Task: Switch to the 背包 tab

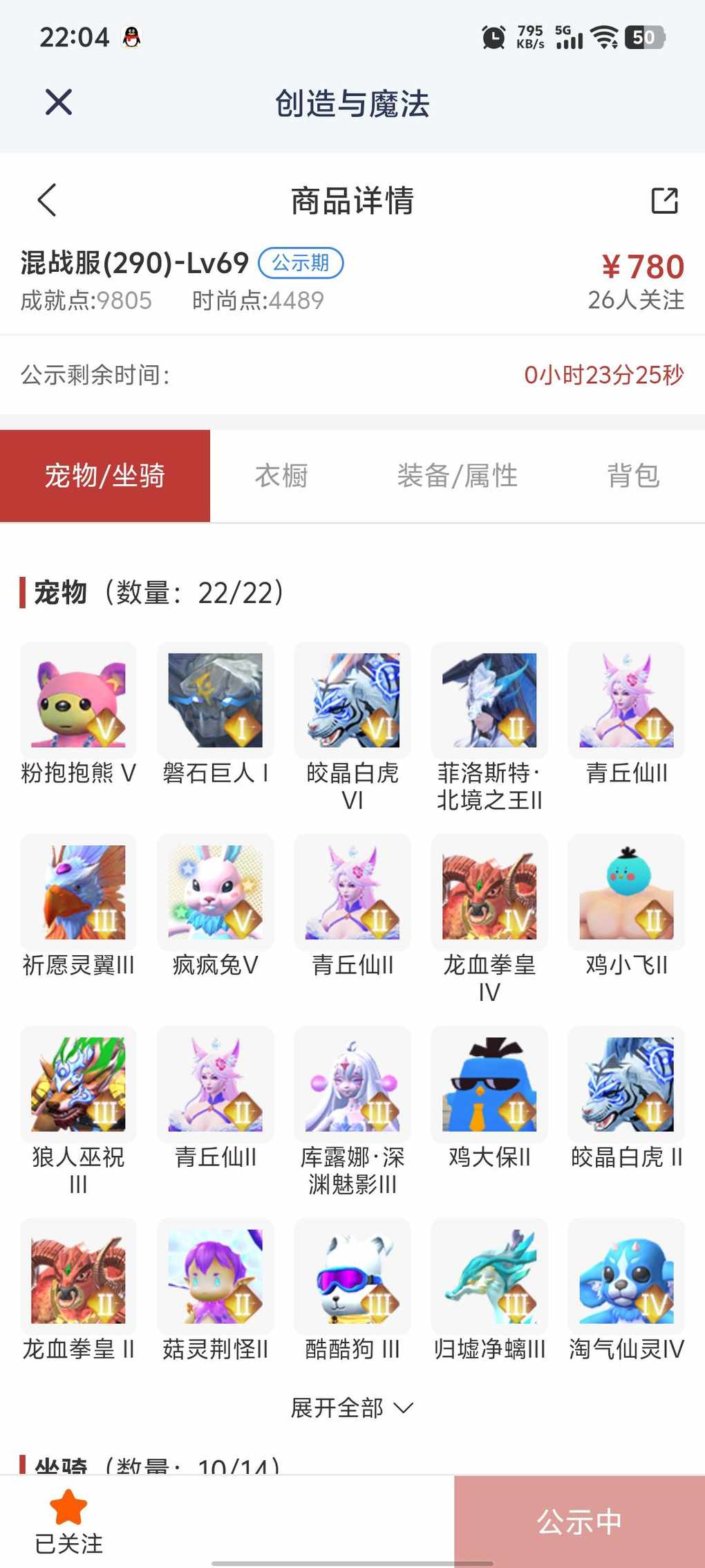Action: pos(634,476)
